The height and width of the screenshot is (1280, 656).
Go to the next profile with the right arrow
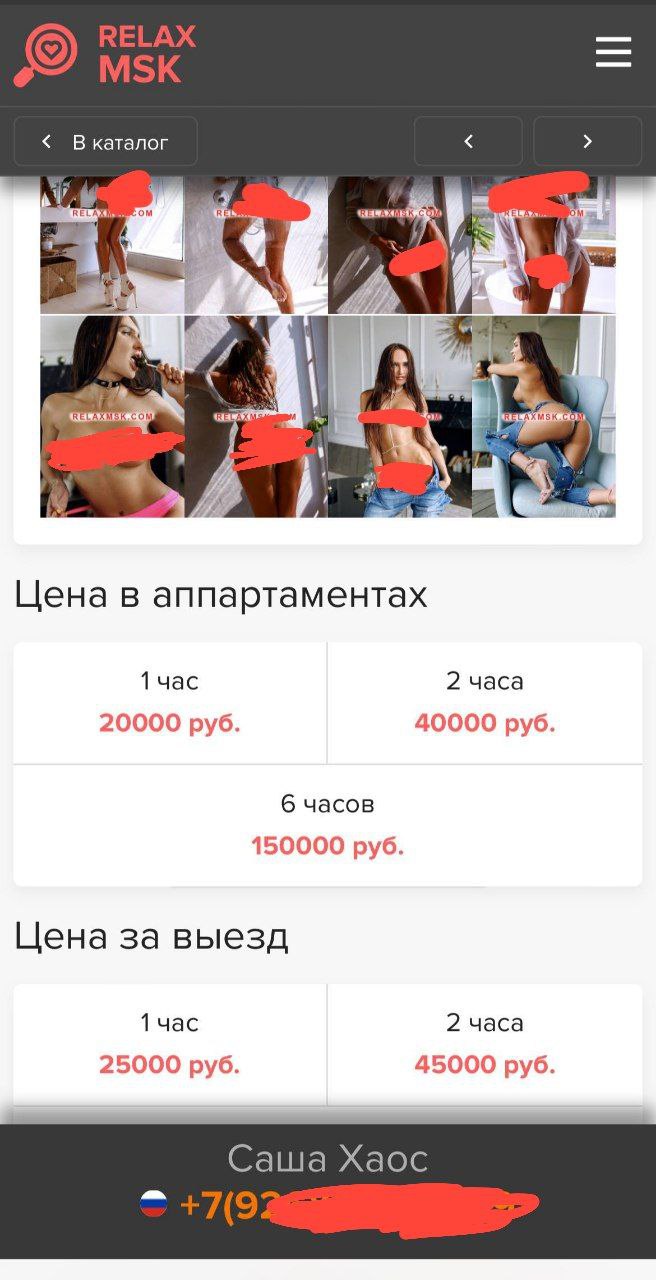(x=587, y=142)
